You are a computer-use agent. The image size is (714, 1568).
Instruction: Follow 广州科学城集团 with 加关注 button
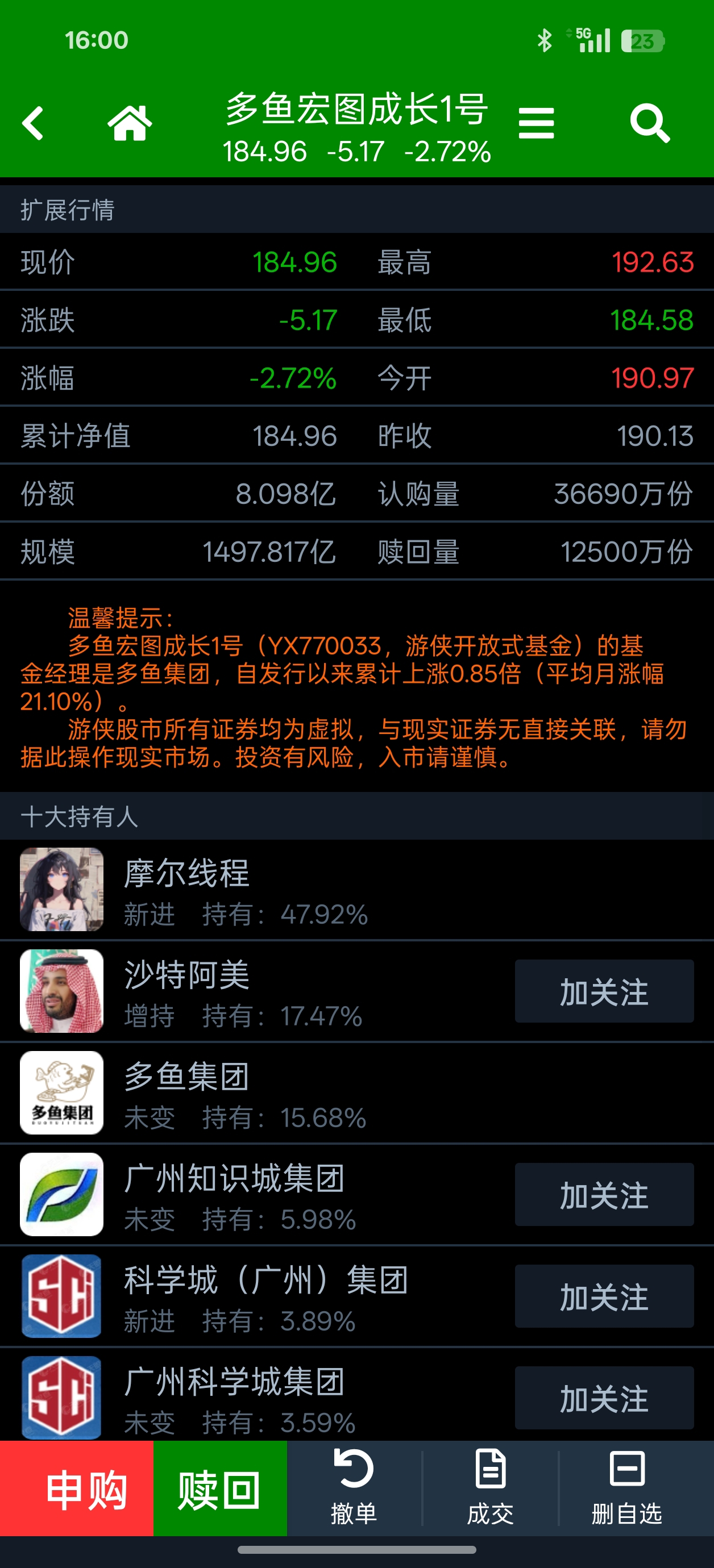point(604,1398)
